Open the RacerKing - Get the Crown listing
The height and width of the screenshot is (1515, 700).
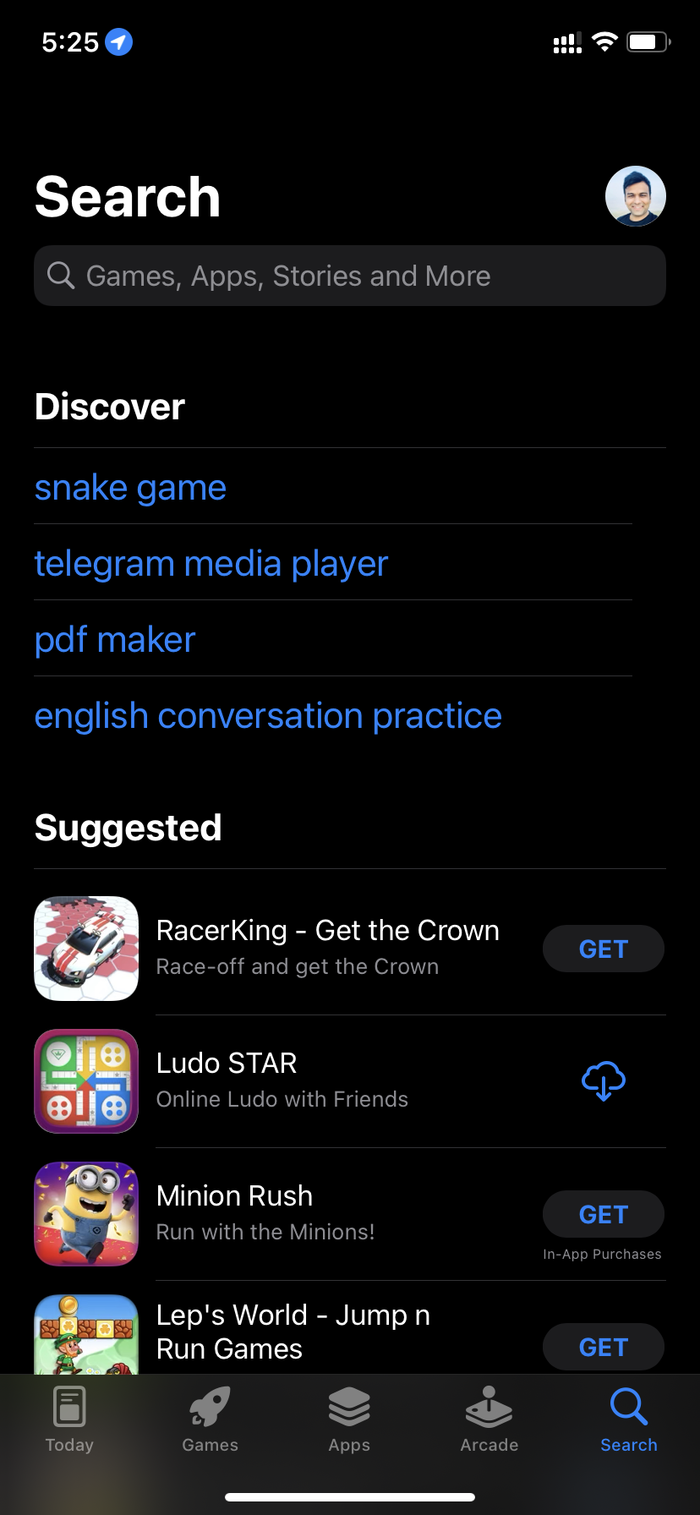click(327, 947)
